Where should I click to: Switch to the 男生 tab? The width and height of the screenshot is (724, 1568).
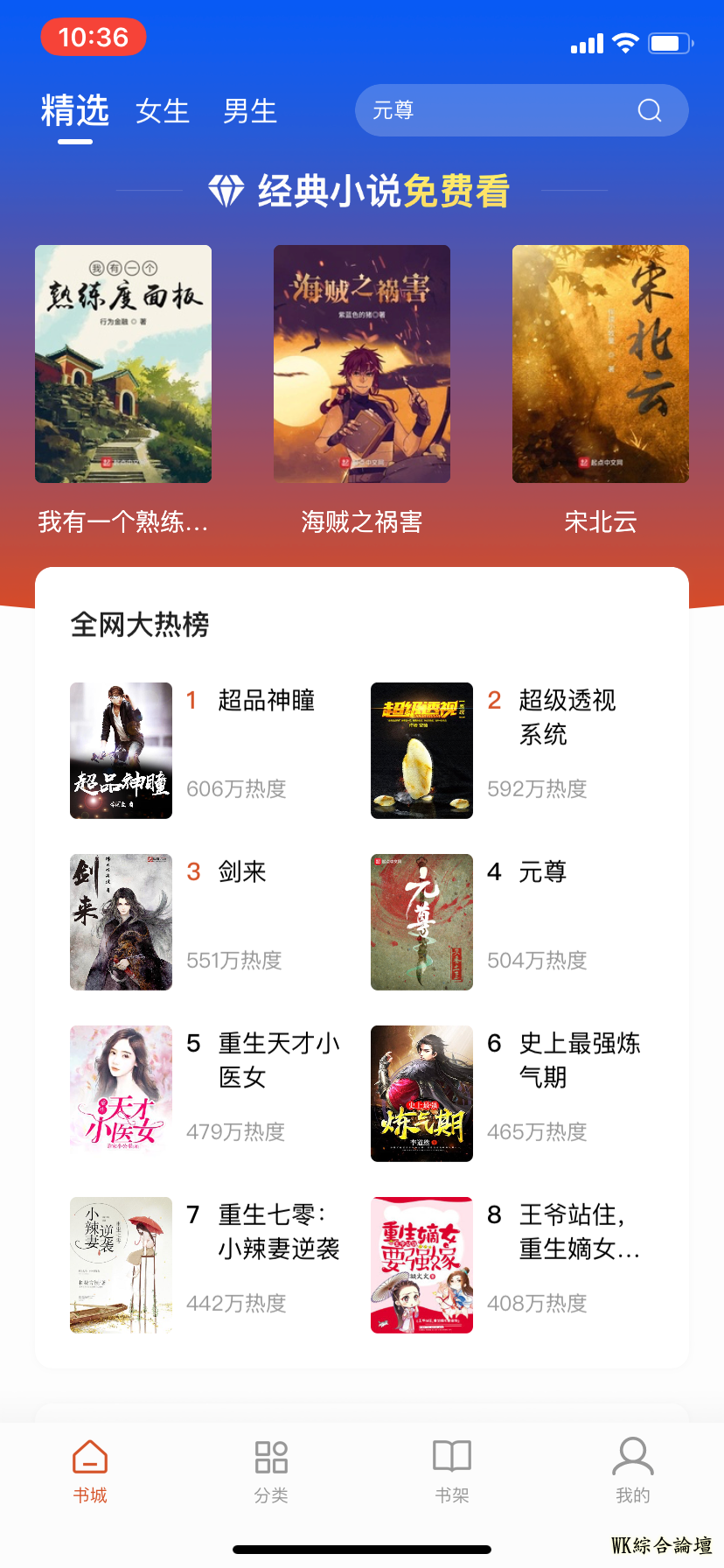[x=250, y=111]
